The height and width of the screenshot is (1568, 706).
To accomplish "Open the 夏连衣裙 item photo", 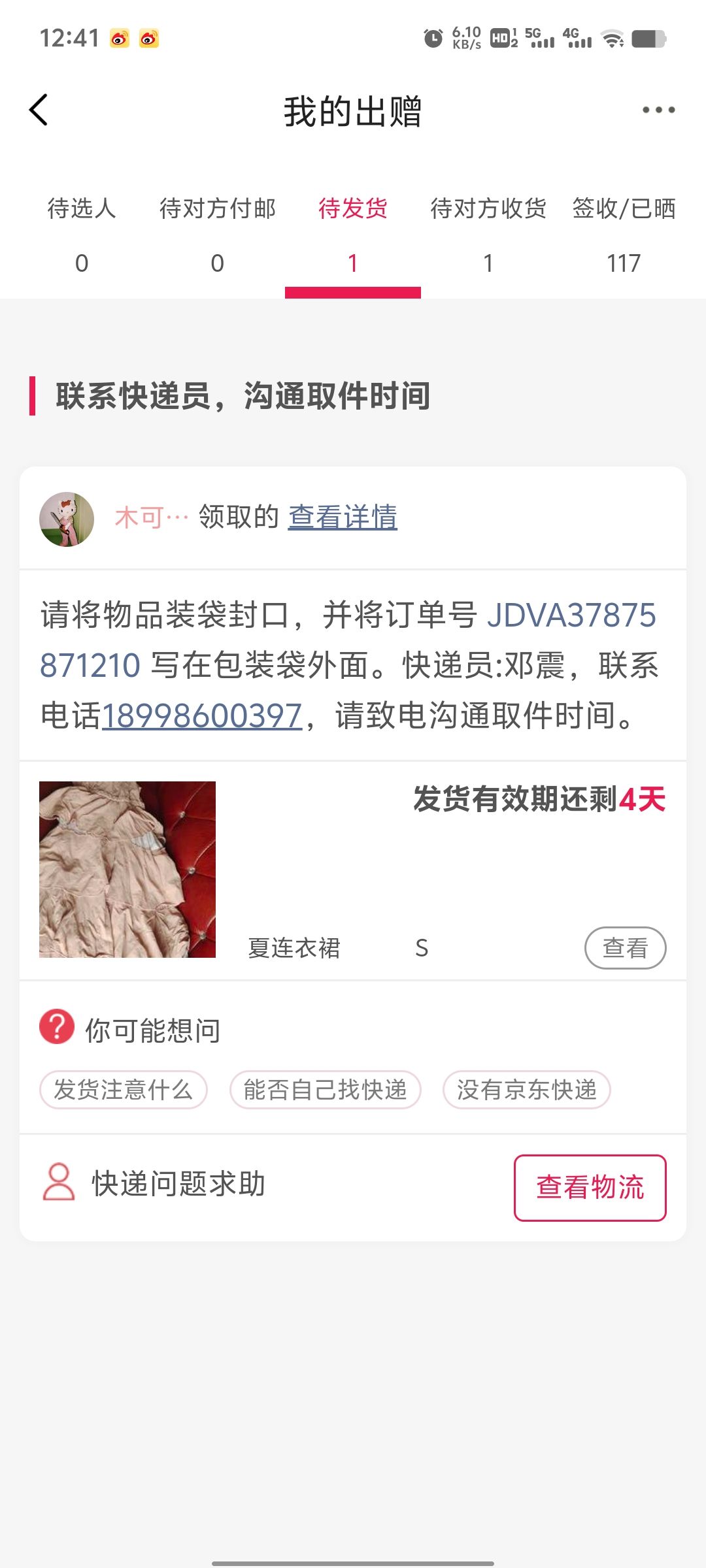I will pos(127,870).
